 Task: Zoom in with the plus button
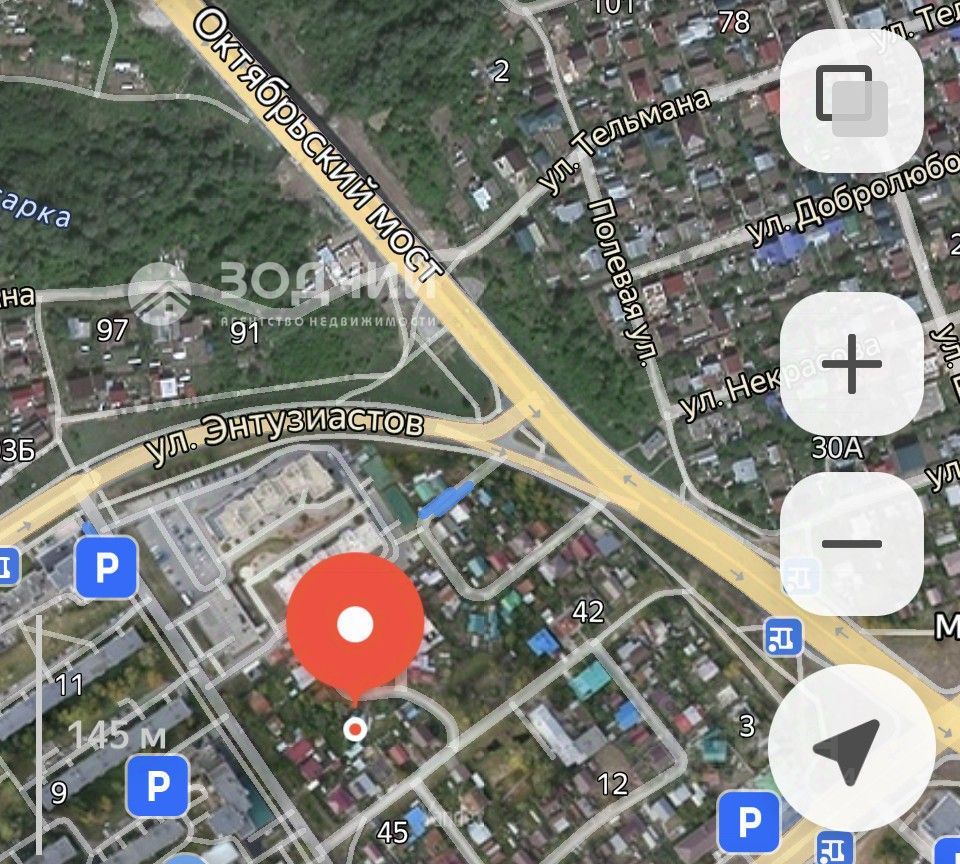(851, 364)
